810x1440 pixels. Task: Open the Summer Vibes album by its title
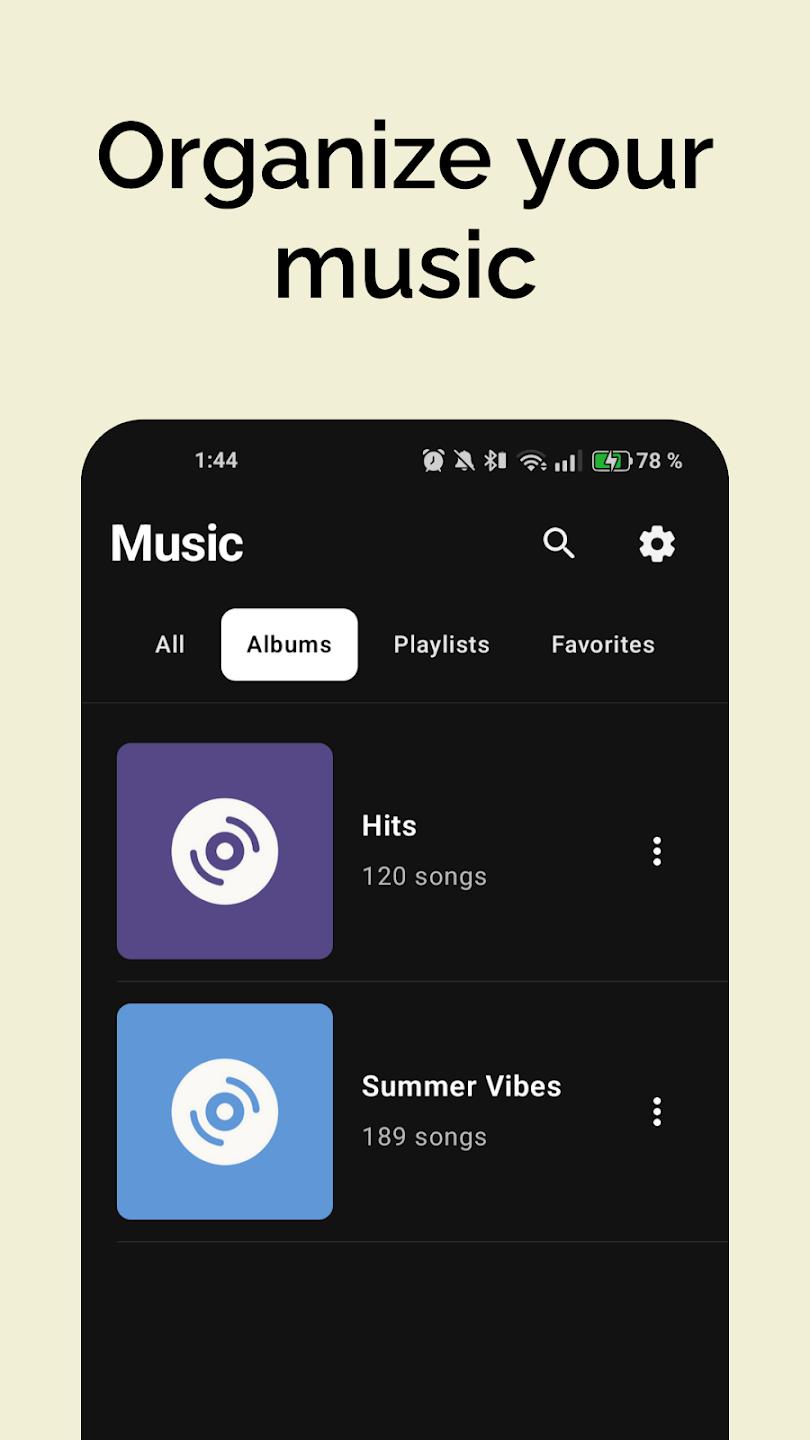pos(461,1086)
